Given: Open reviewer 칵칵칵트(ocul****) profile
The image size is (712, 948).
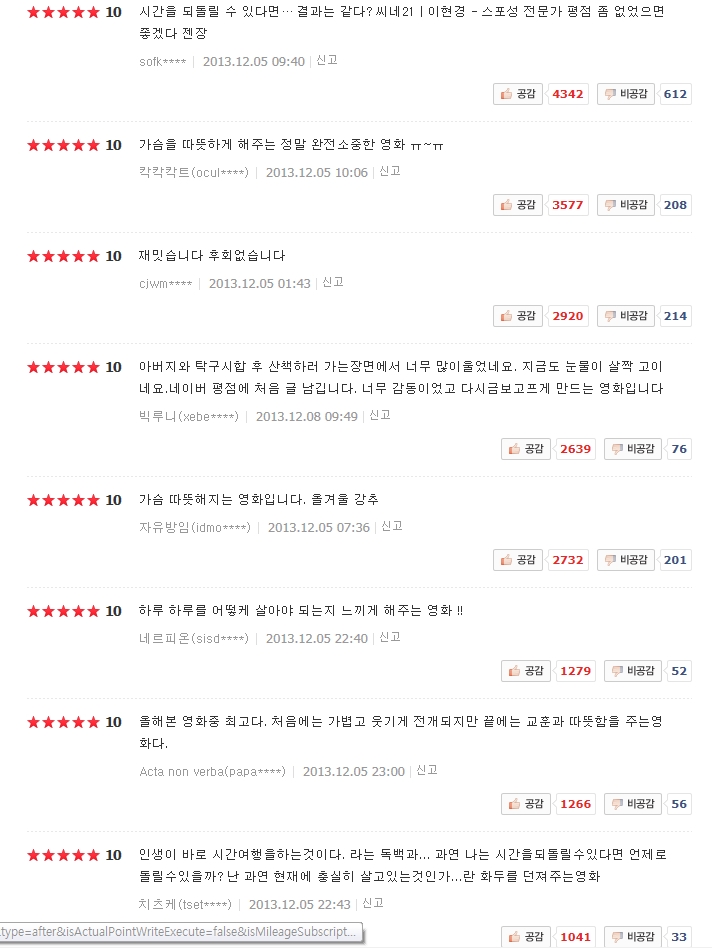Looking at the screenshot, I should [x=194, y=172].
